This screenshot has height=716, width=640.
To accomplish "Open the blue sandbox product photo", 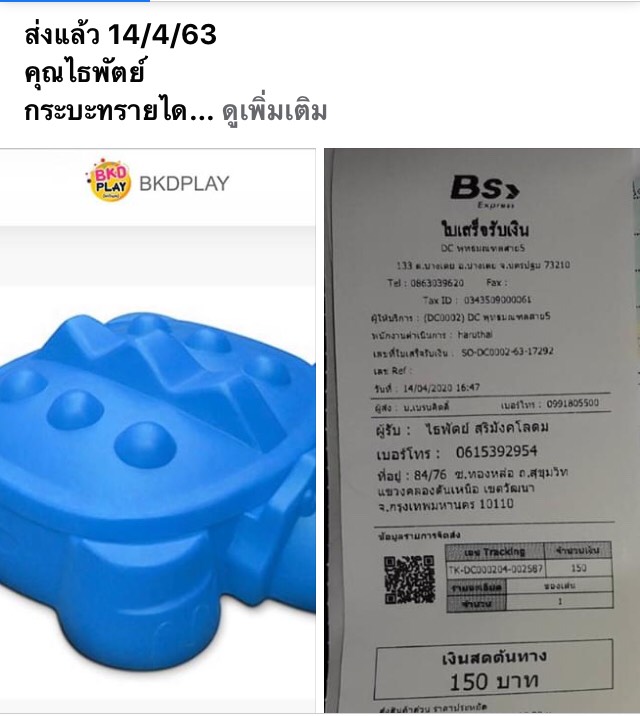I will pos(158,430).
